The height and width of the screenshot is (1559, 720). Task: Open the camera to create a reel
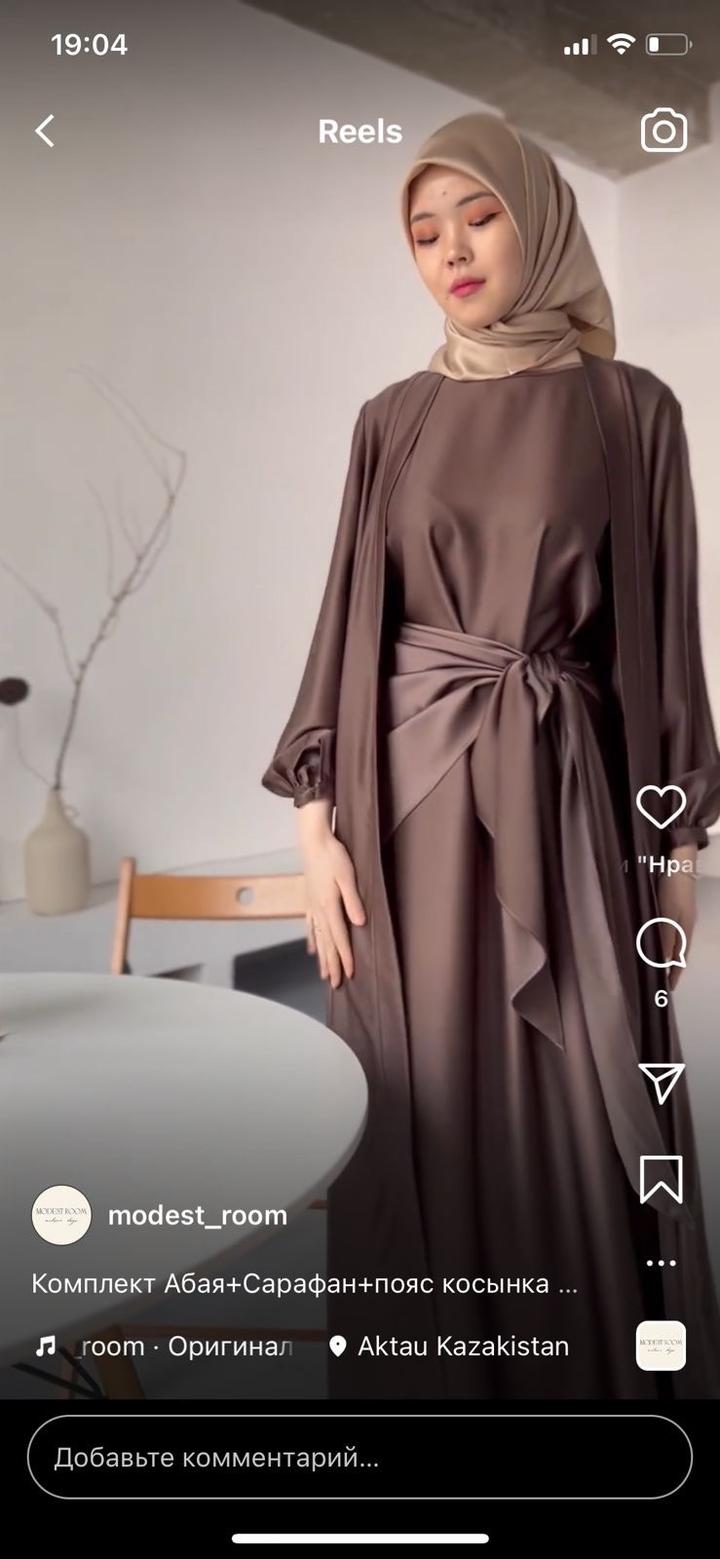click(x=664, y=131)
